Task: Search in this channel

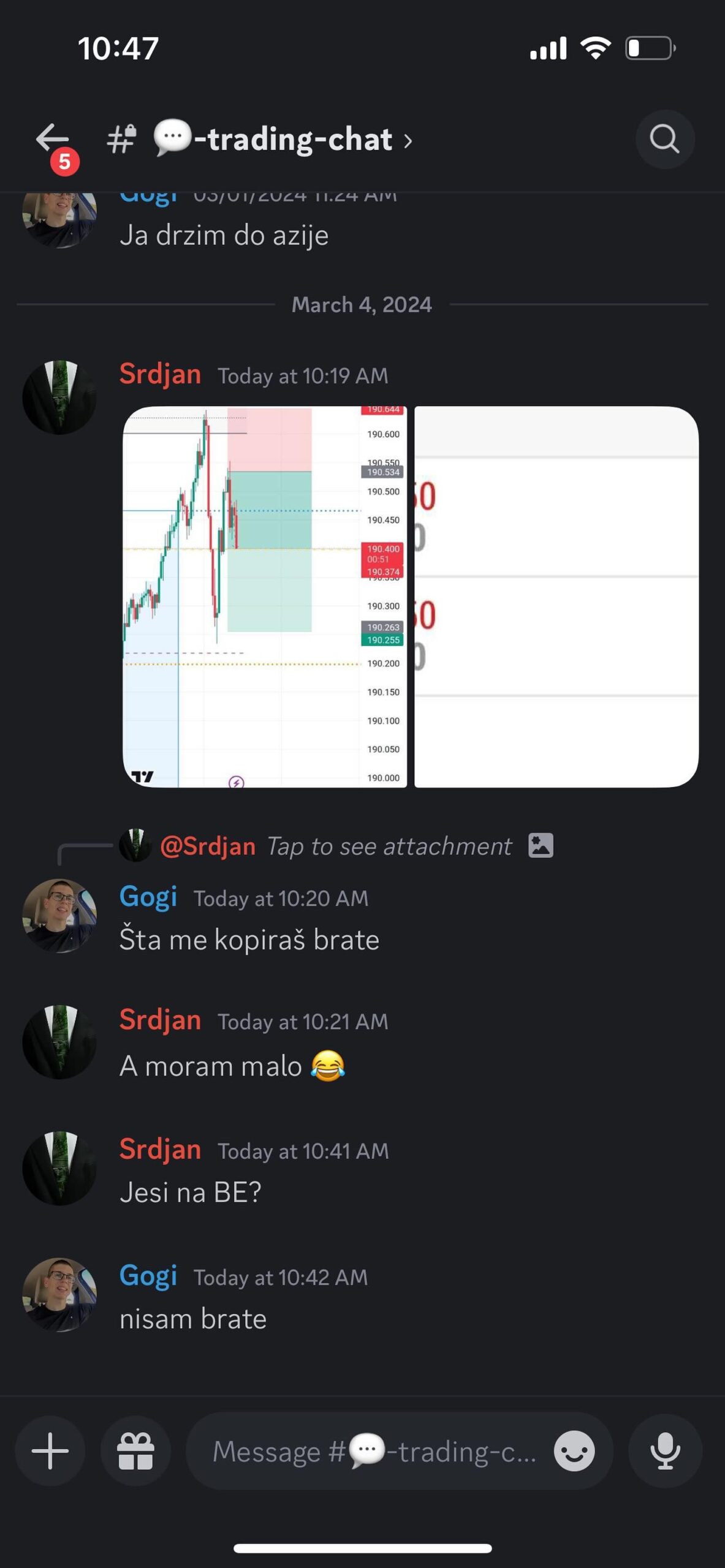Action: (664, 139)
